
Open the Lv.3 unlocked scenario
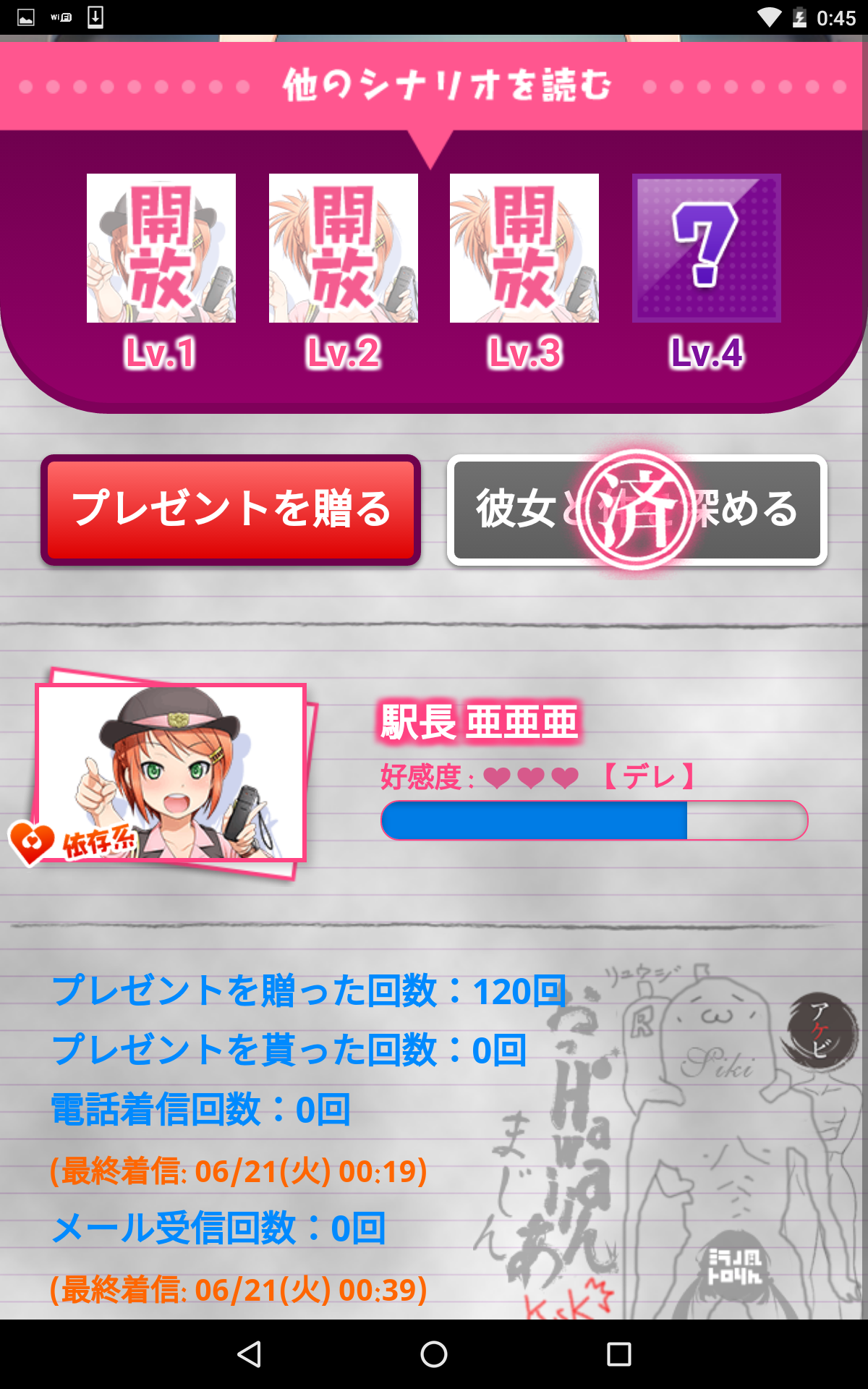(524, 248)
